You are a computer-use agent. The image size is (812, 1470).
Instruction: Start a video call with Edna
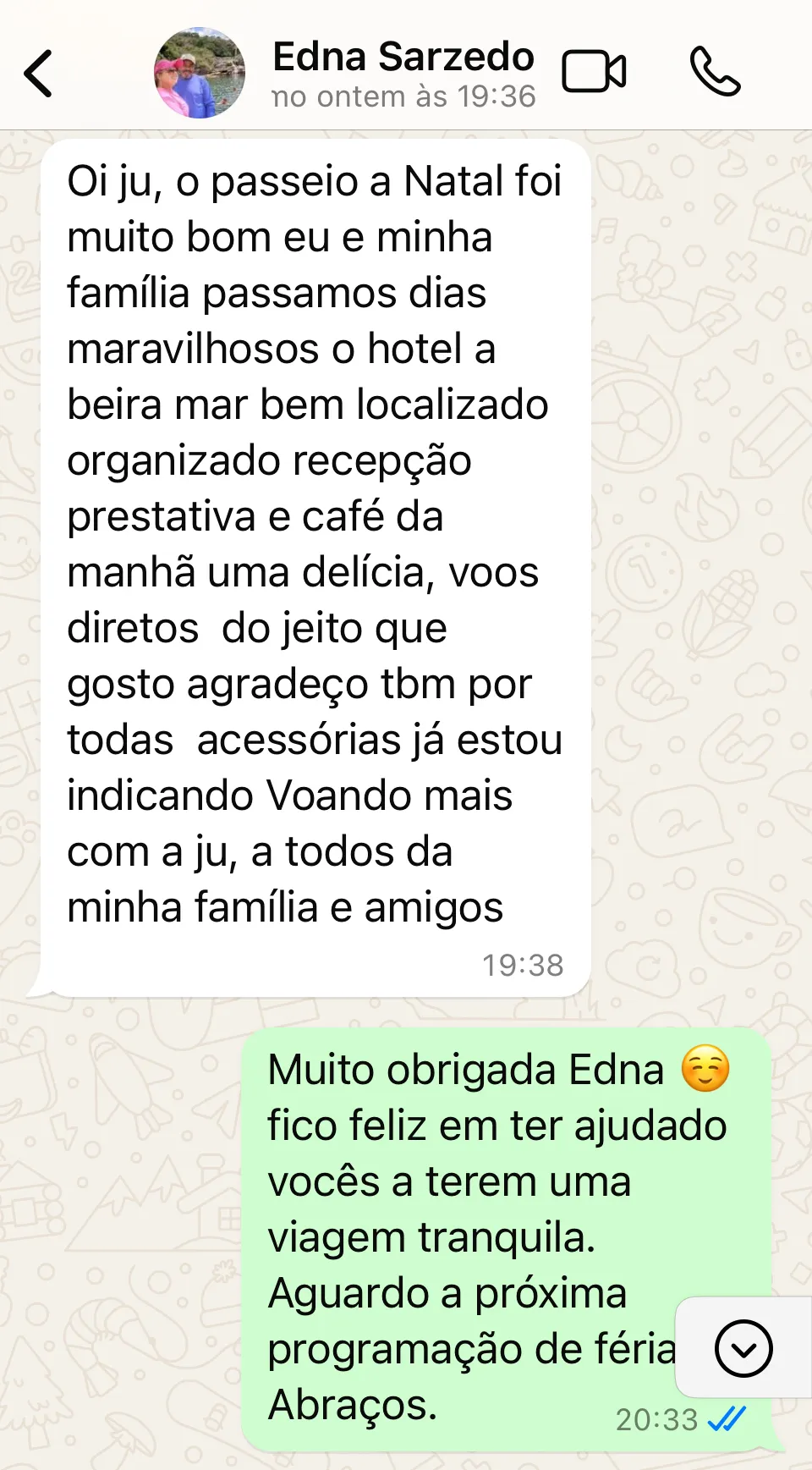pos(594,72)
